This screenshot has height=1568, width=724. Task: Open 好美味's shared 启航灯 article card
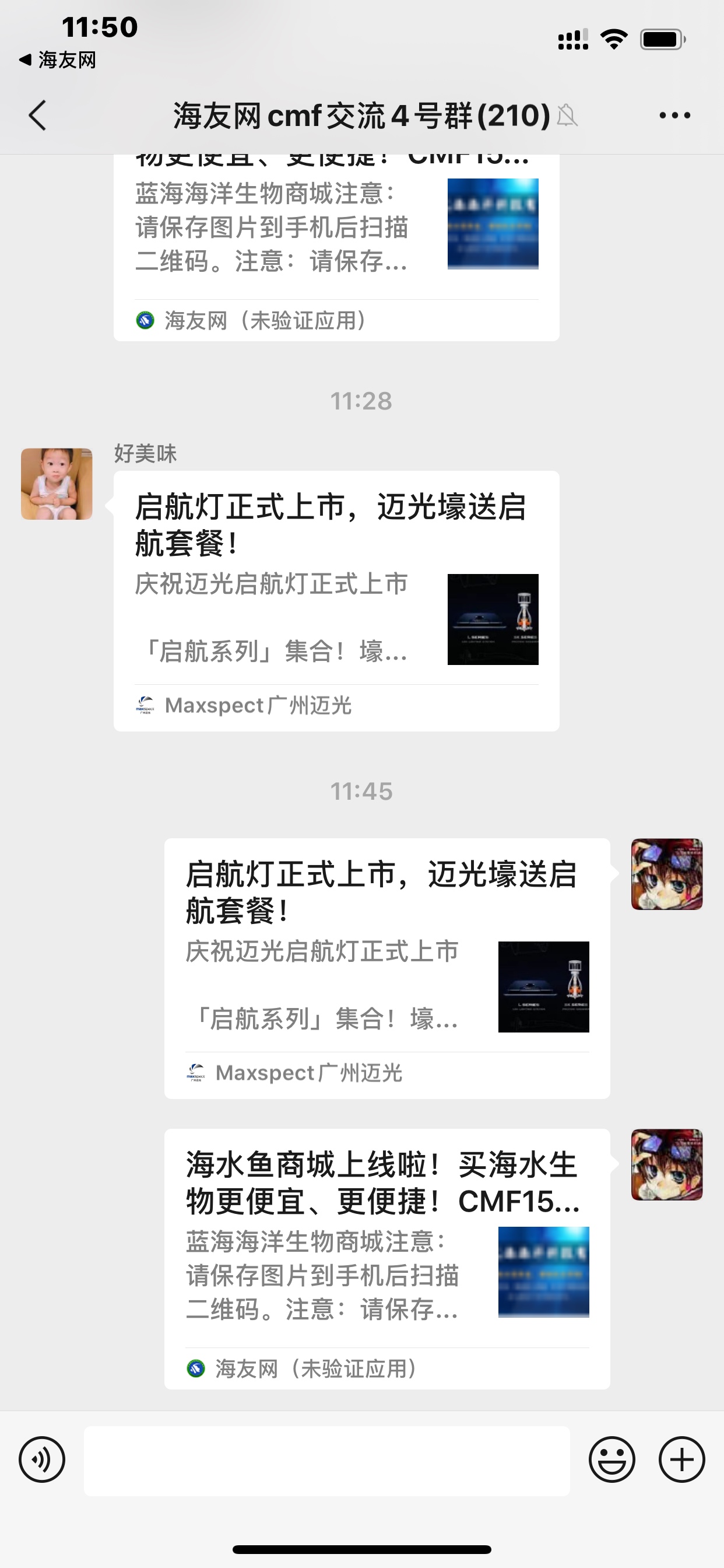point(336,600)
